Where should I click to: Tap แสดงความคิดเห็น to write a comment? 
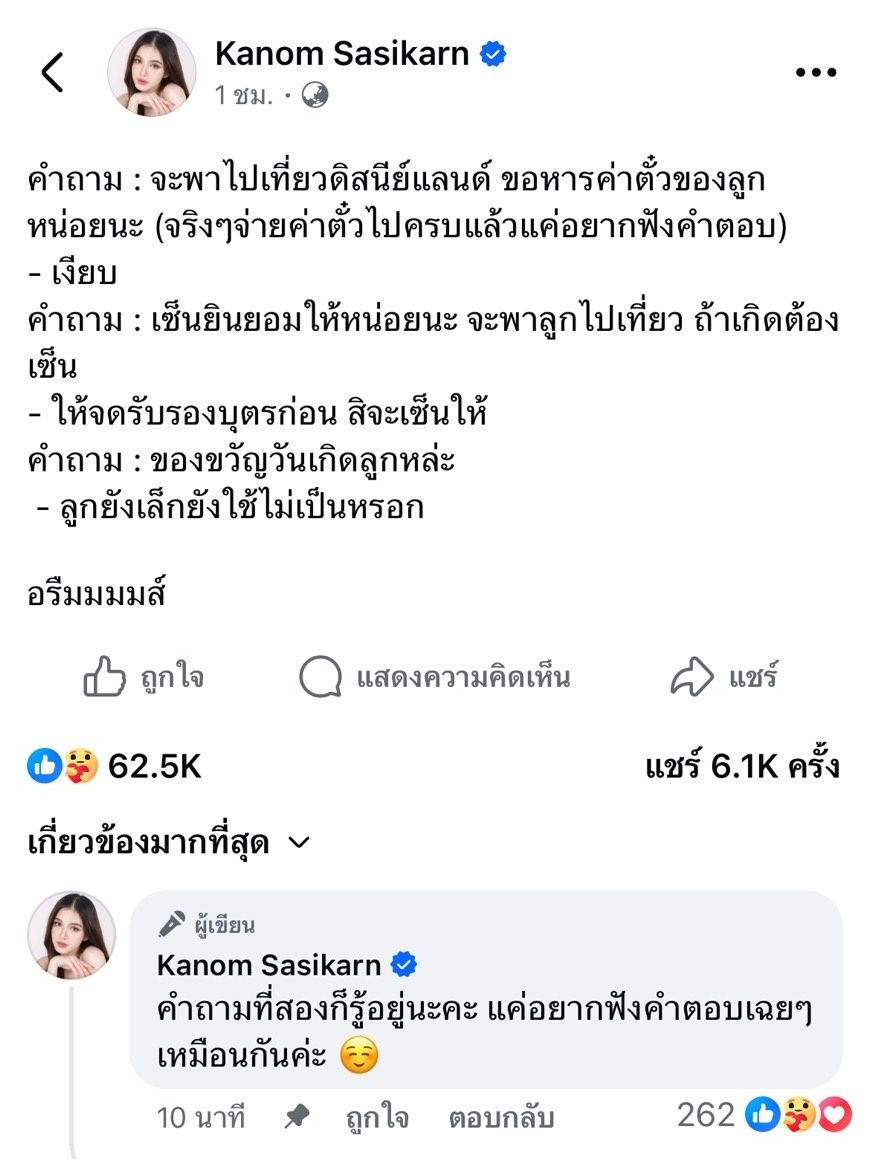[x=435, y=678]
